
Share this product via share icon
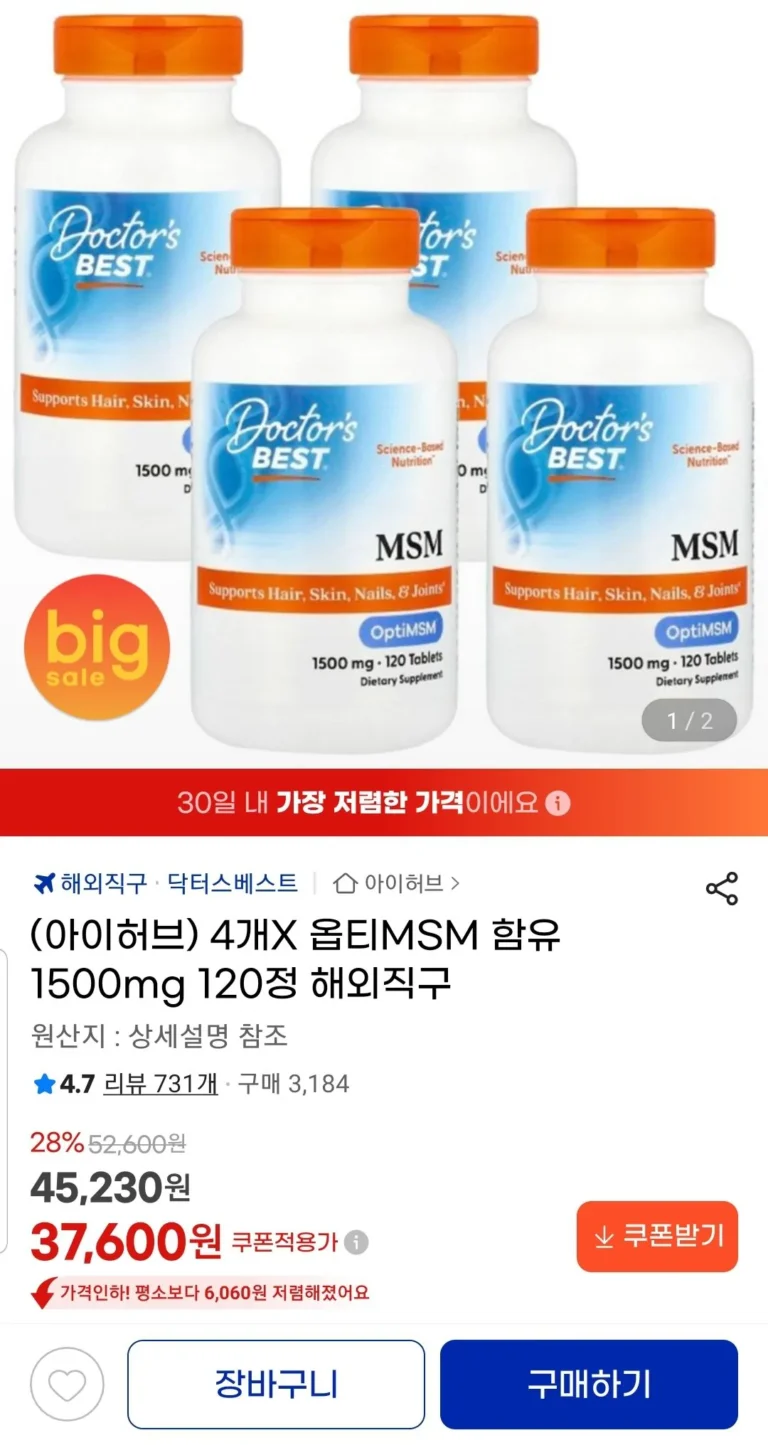pos(721,888)
